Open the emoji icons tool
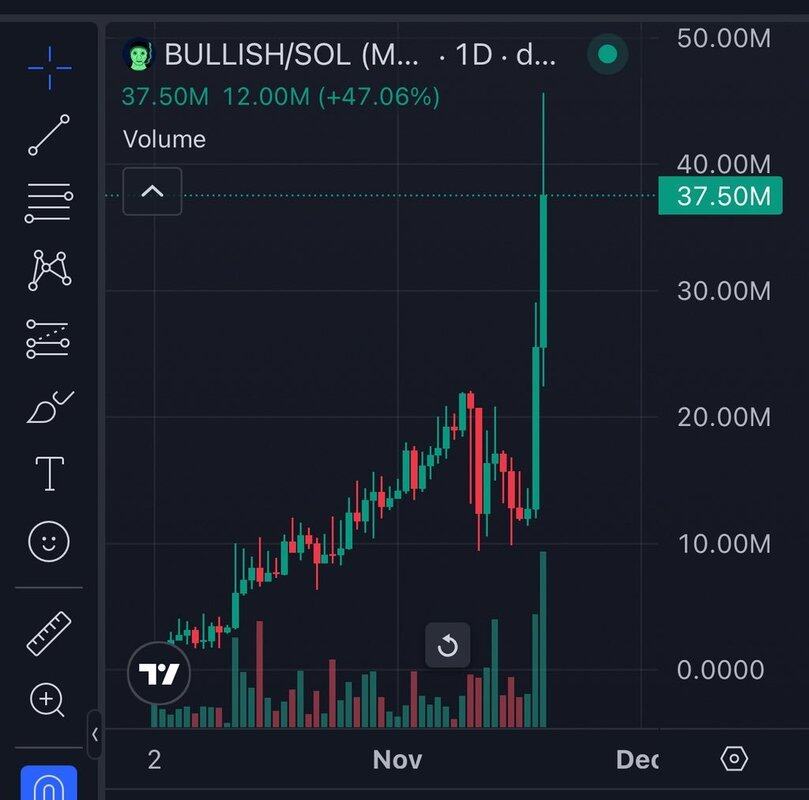This screenshot has width=809, height=800. click(x=49, y=542)
